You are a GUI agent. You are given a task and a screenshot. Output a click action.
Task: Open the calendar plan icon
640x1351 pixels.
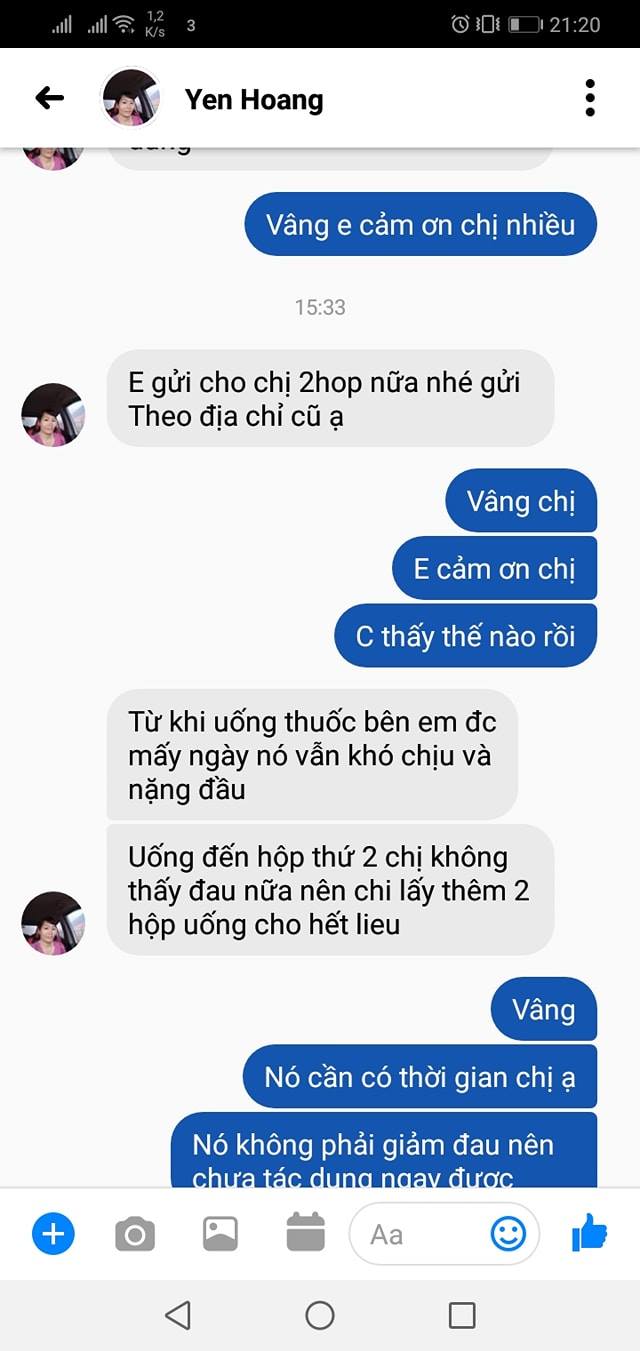pos(306,1233)
